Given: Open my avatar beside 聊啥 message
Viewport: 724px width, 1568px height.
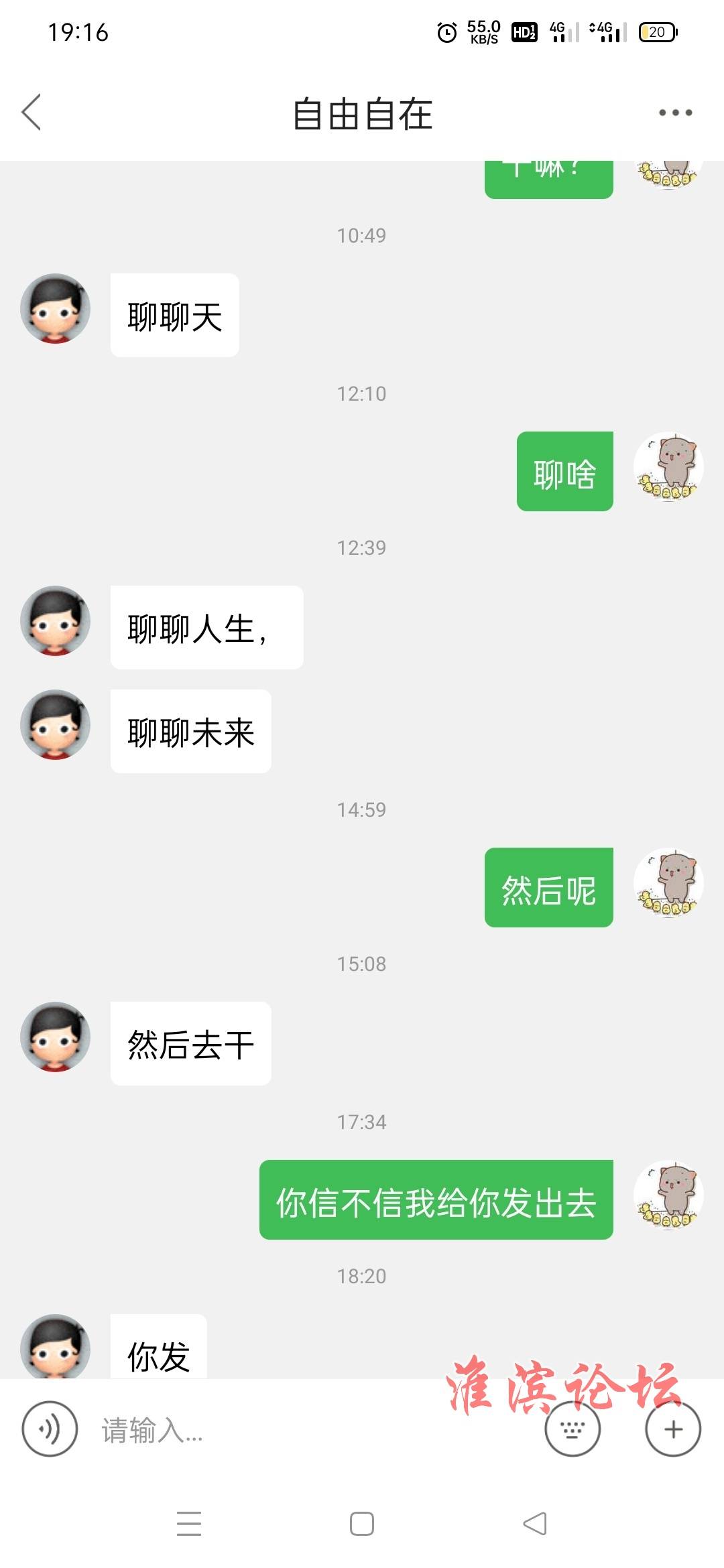Looking at the screenshot, I should point(668,467).
